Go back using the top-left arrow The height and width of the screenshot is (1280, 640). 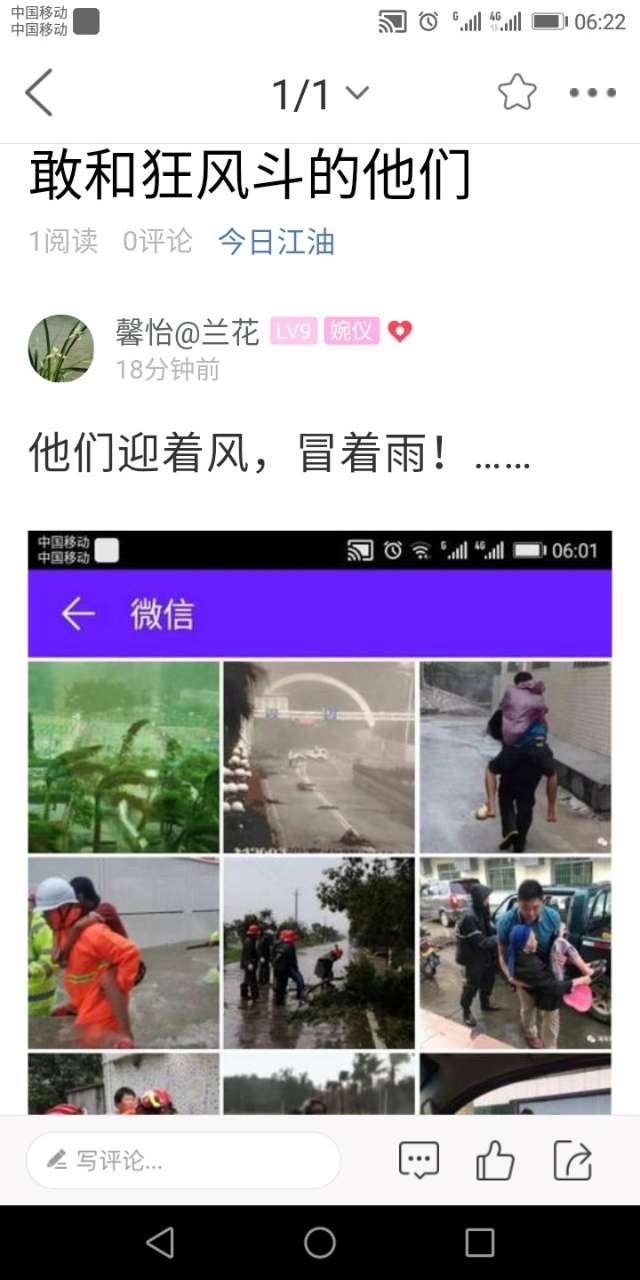tap(39, 93)
